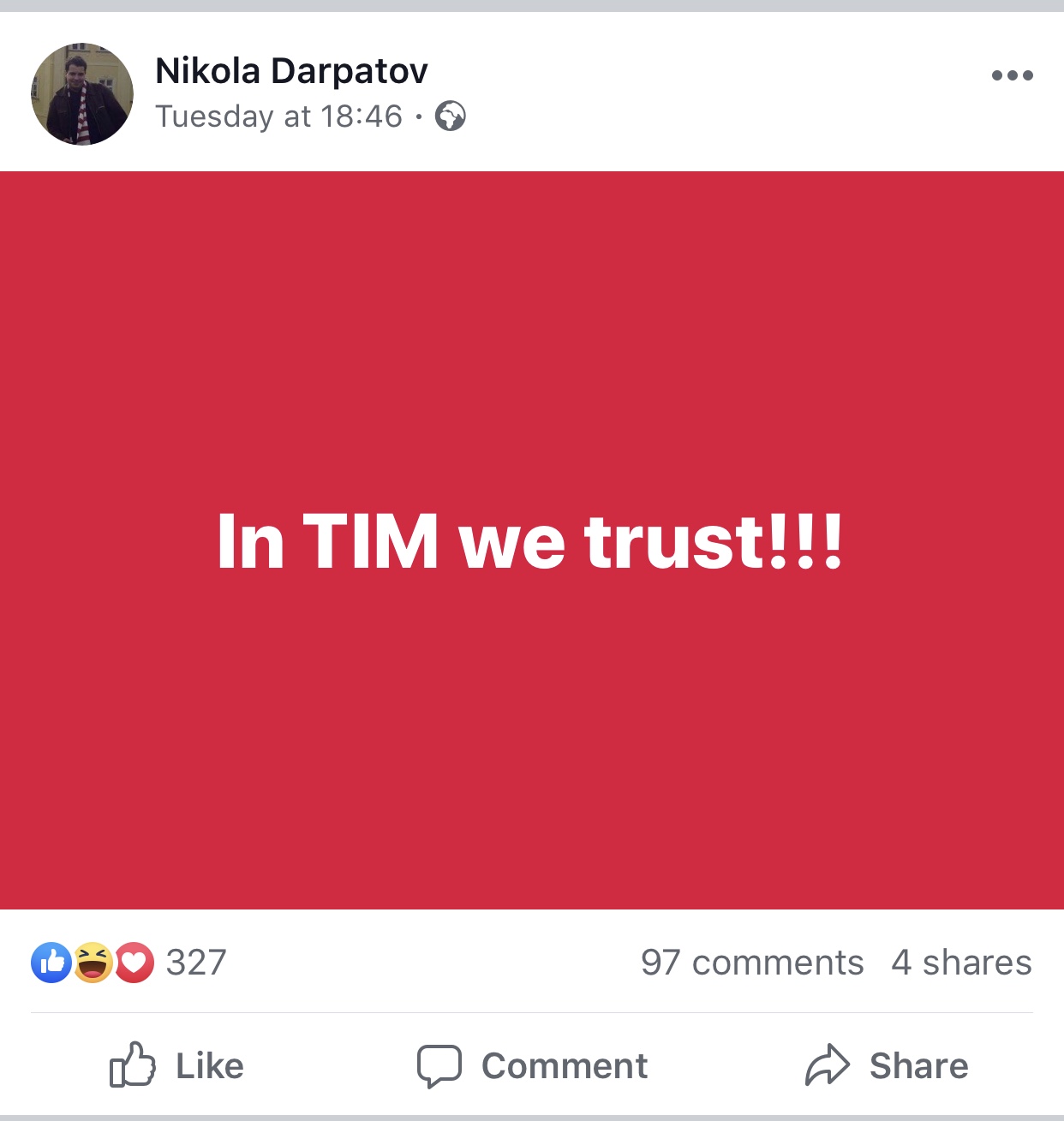Open the three-dot post options menu
This screenshot has height=1121, width=1064.
1012,75
